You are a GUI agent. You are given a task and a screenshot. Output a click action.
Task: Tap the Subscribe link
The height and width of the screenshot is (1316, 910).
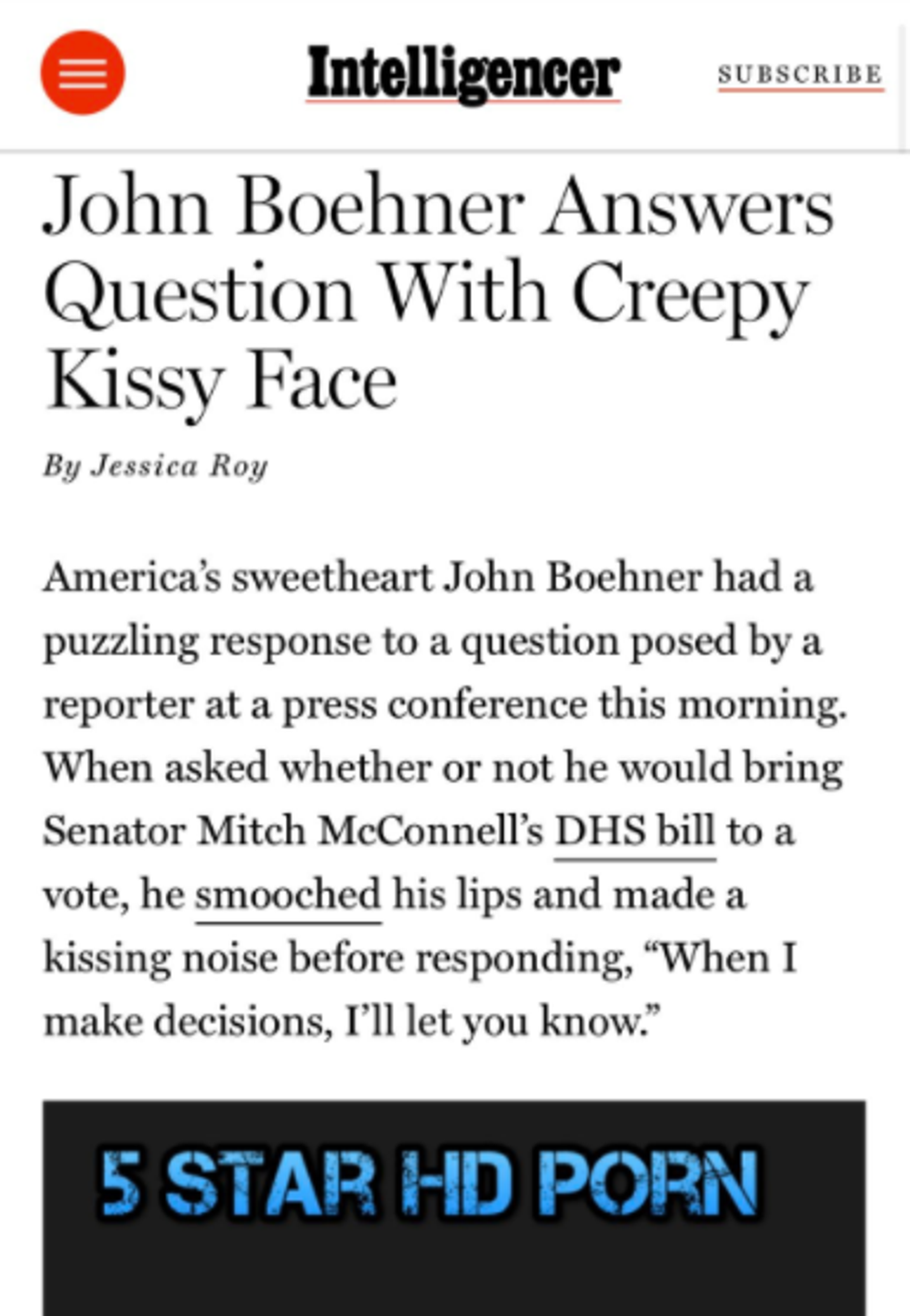click(x=799, y=74)
